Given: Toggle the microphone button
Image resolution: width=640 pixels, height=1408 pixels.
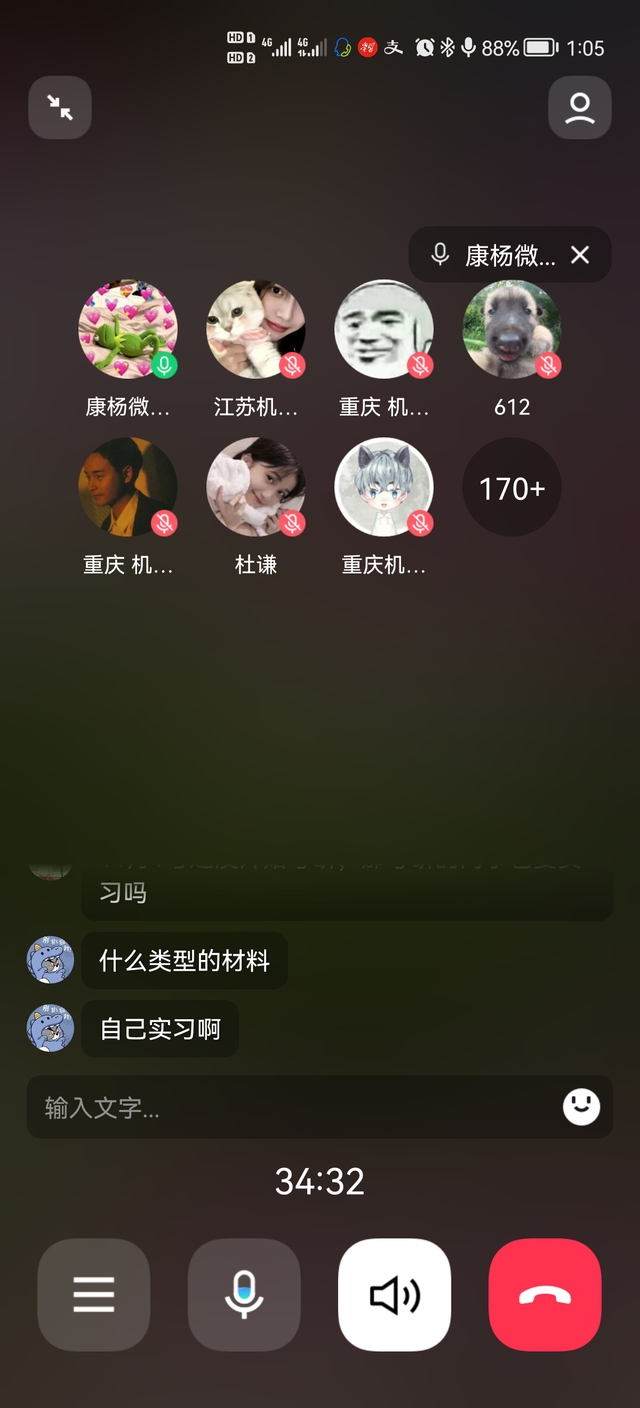Looking at the screenshot, I should tap(244, 1295).
